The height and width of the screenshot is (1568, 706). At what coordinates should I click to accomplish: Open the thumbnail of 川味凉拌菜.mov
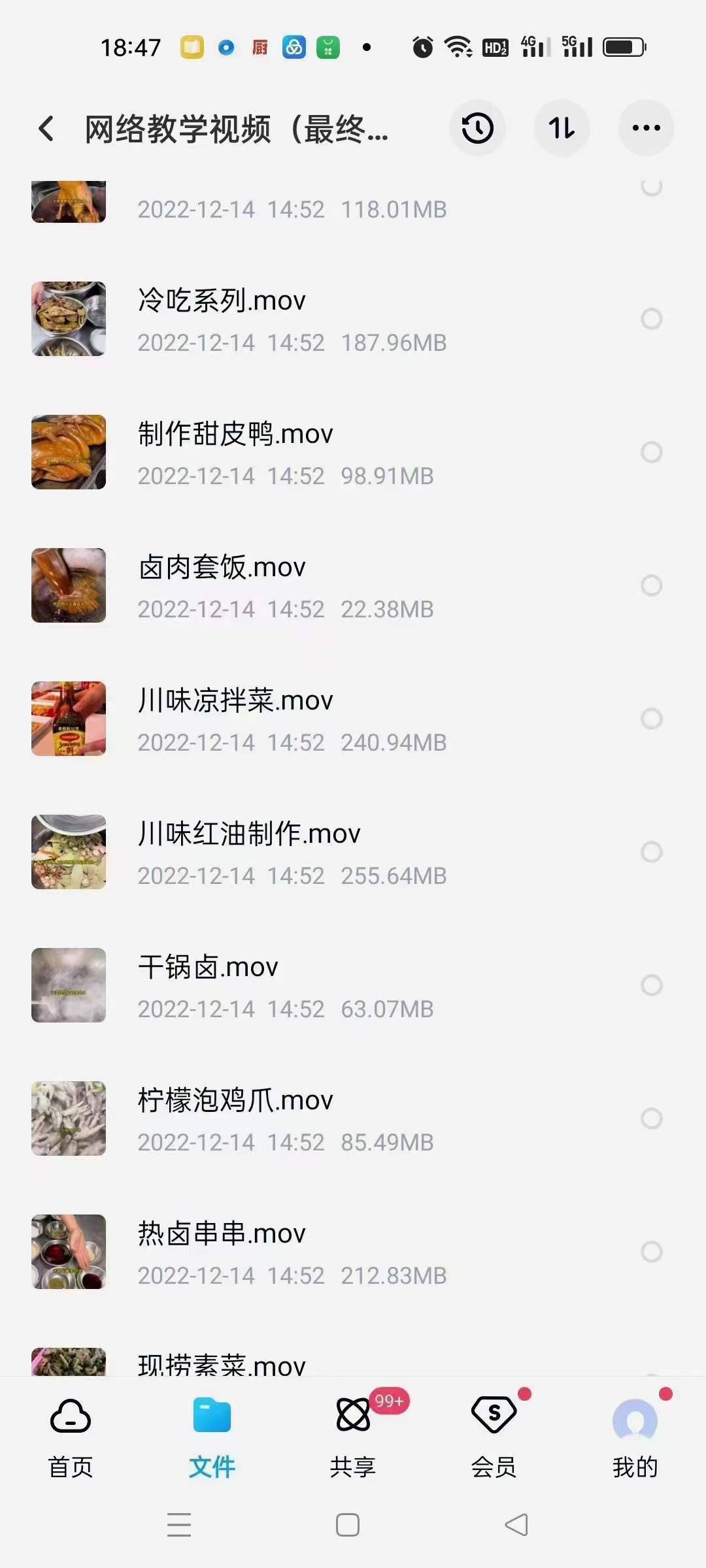68,719
